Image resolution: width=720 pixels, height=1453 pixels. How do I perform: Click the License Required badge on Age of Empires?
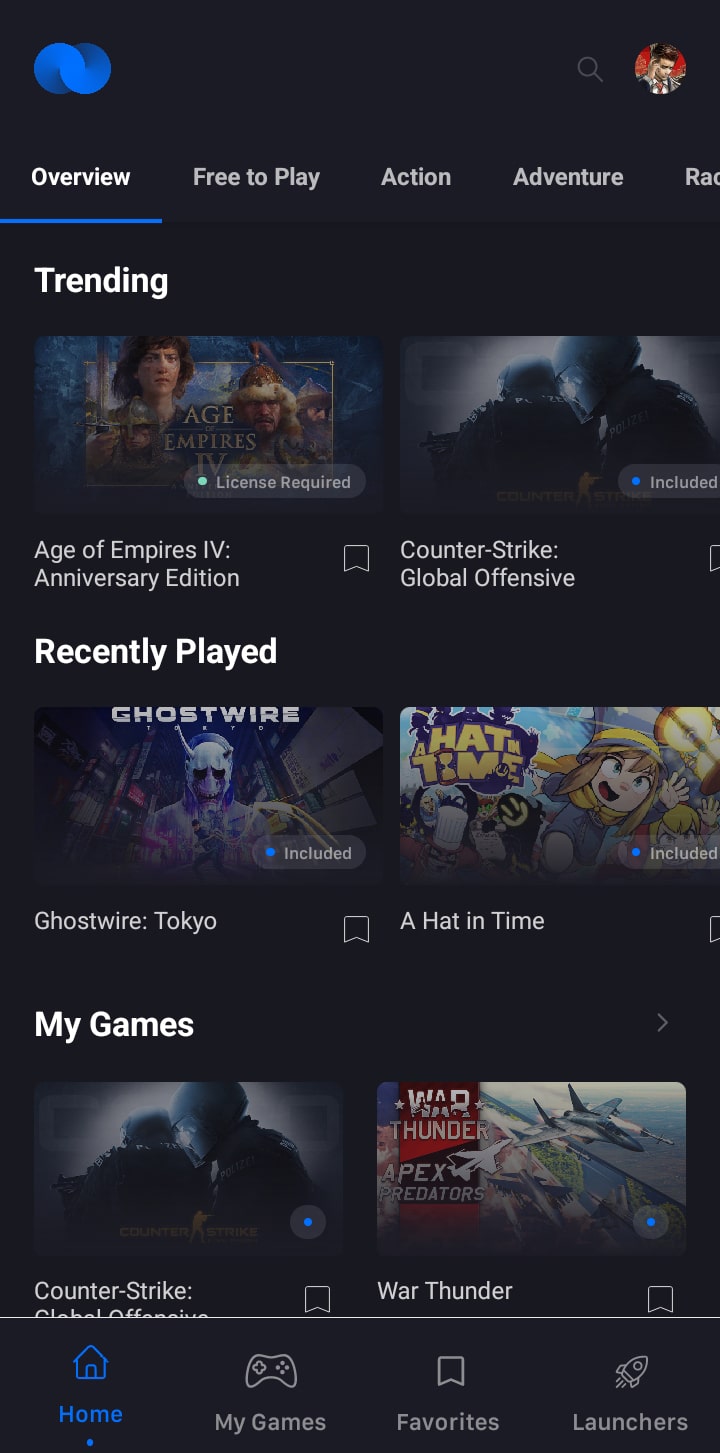click(275, 481)
